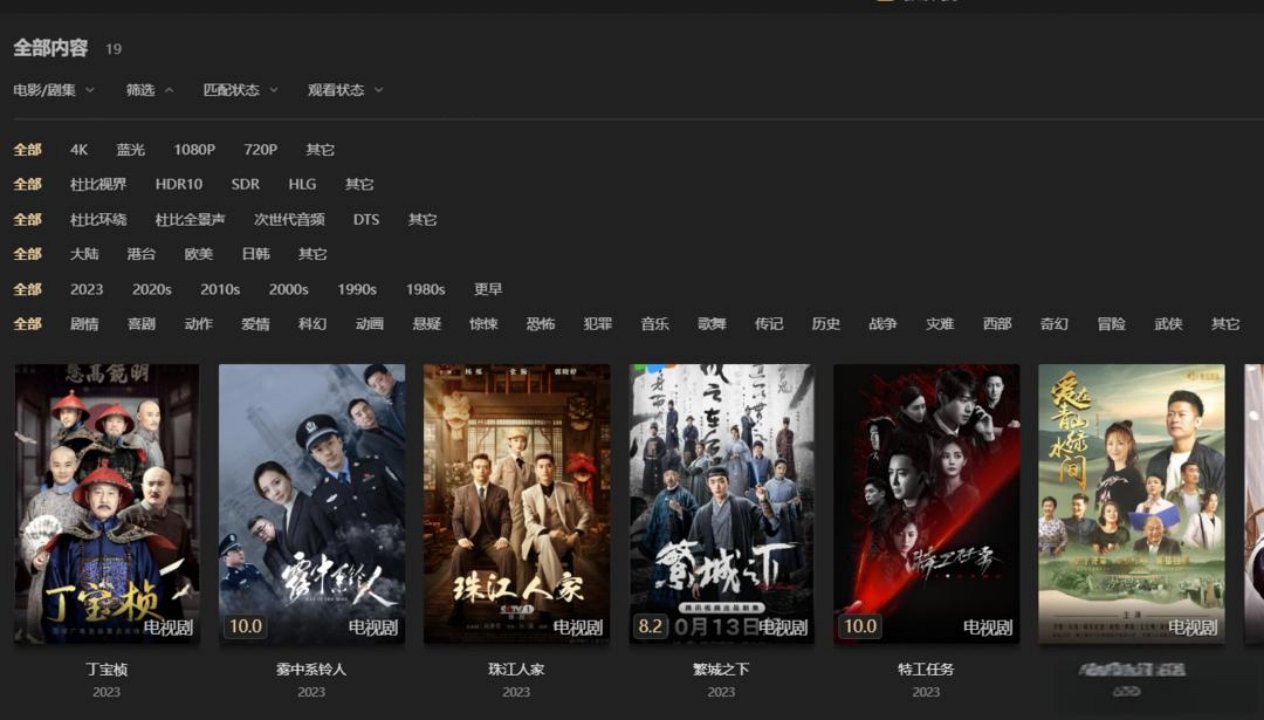
Task: Filter by 蓝光 quality
Action: click(x=130, y=150)
